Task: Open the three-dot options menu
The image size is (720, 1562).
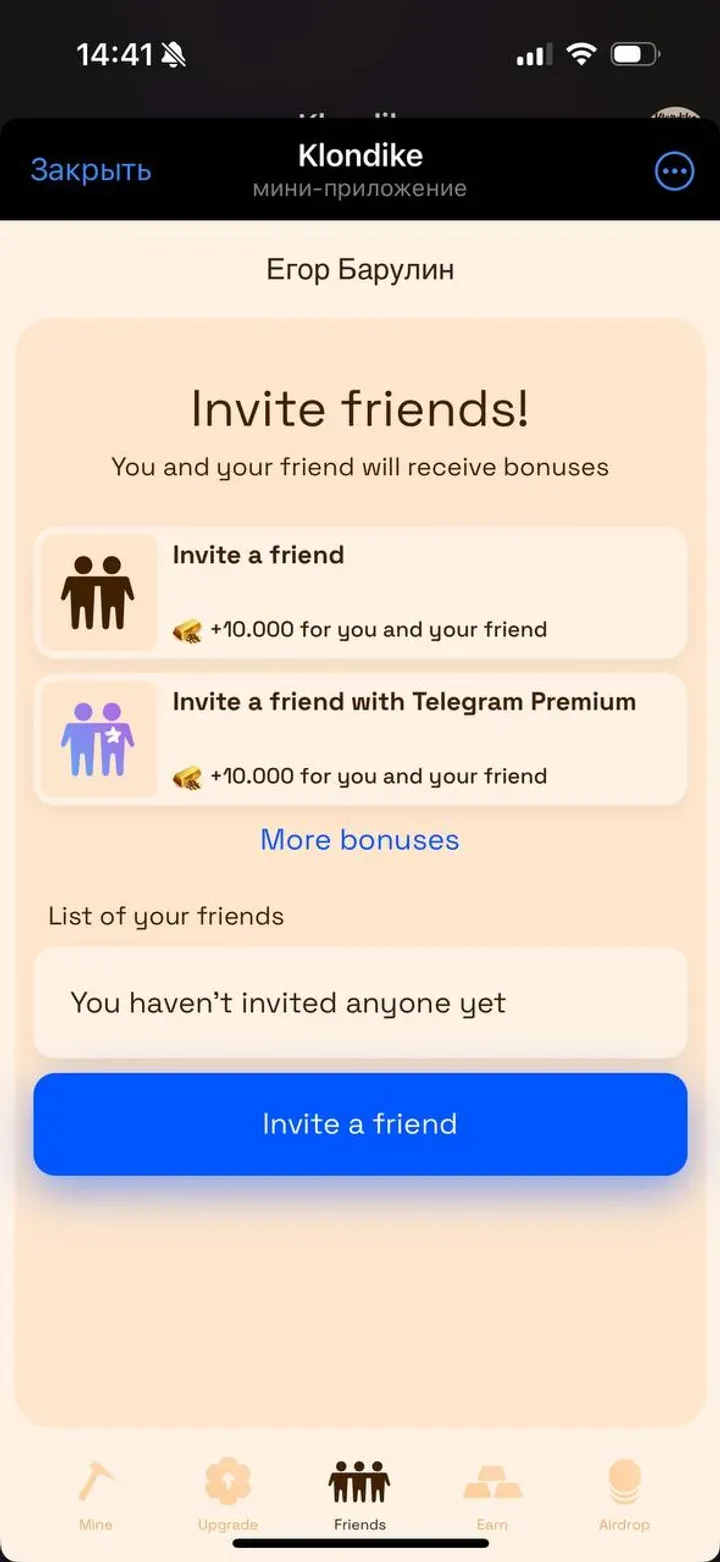Action: pyautogui.click(x=674, y=172)
